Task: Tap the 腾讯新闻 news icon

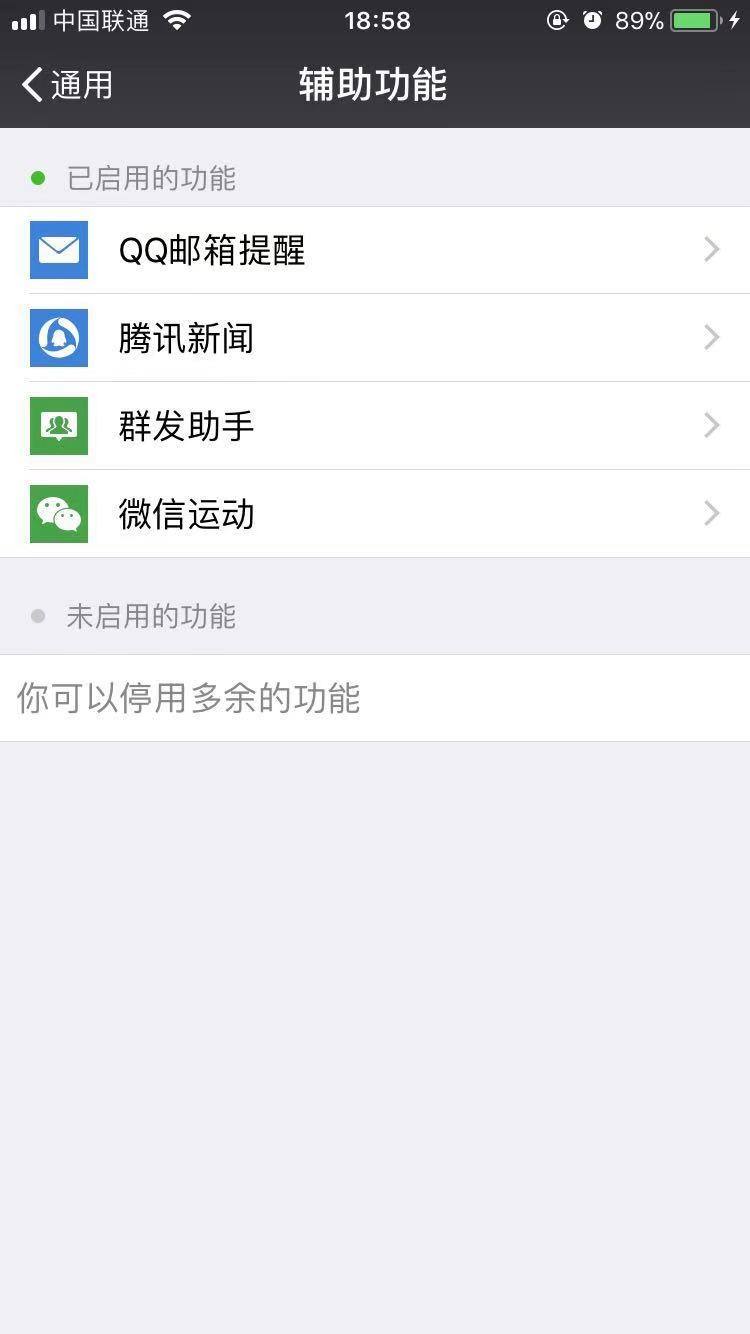Action: tap(58, 337)
